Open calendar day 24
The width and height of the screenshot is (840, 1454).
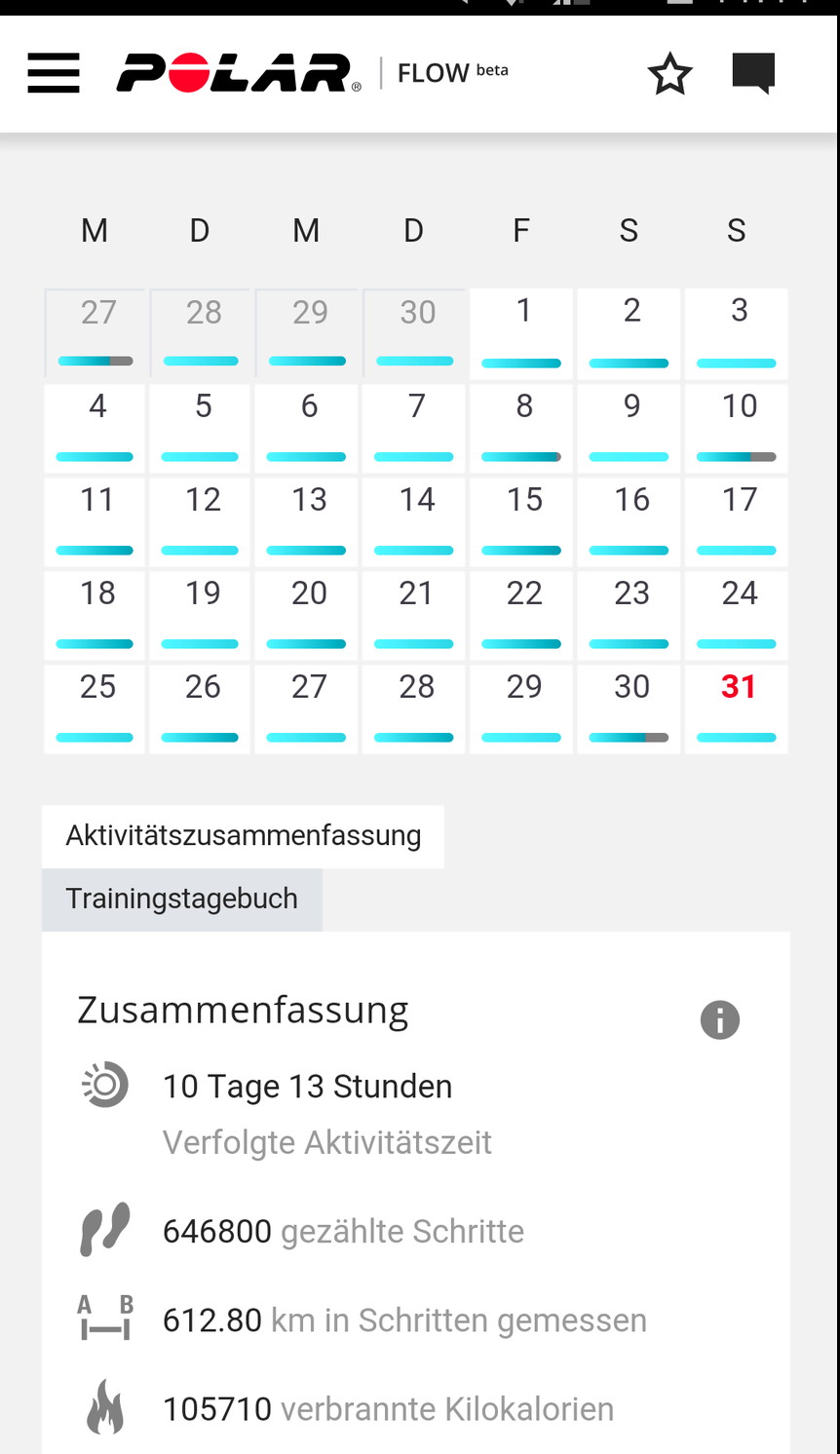pos(737,615)
